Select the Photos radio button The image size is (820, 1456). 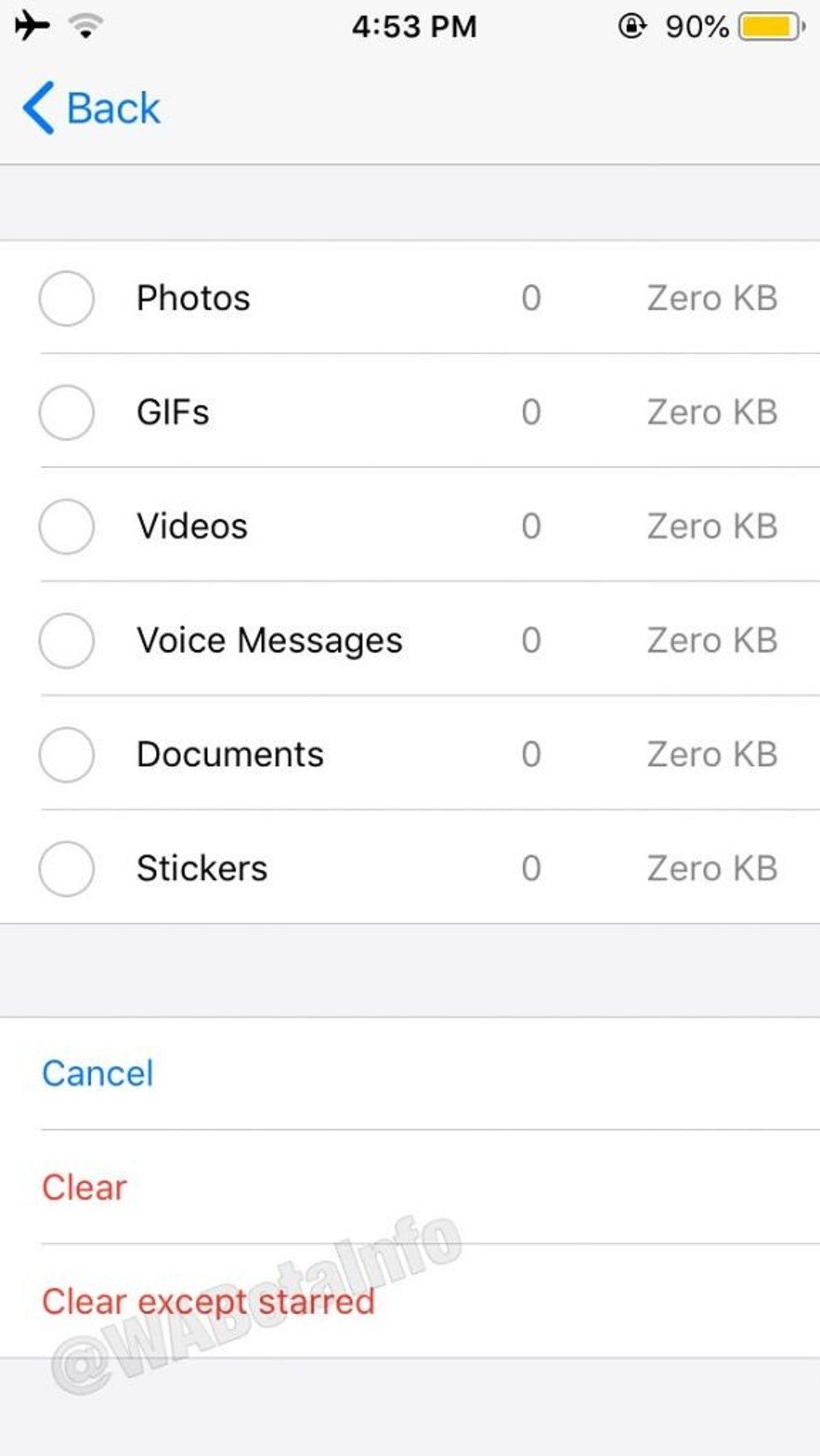(66, 299)
